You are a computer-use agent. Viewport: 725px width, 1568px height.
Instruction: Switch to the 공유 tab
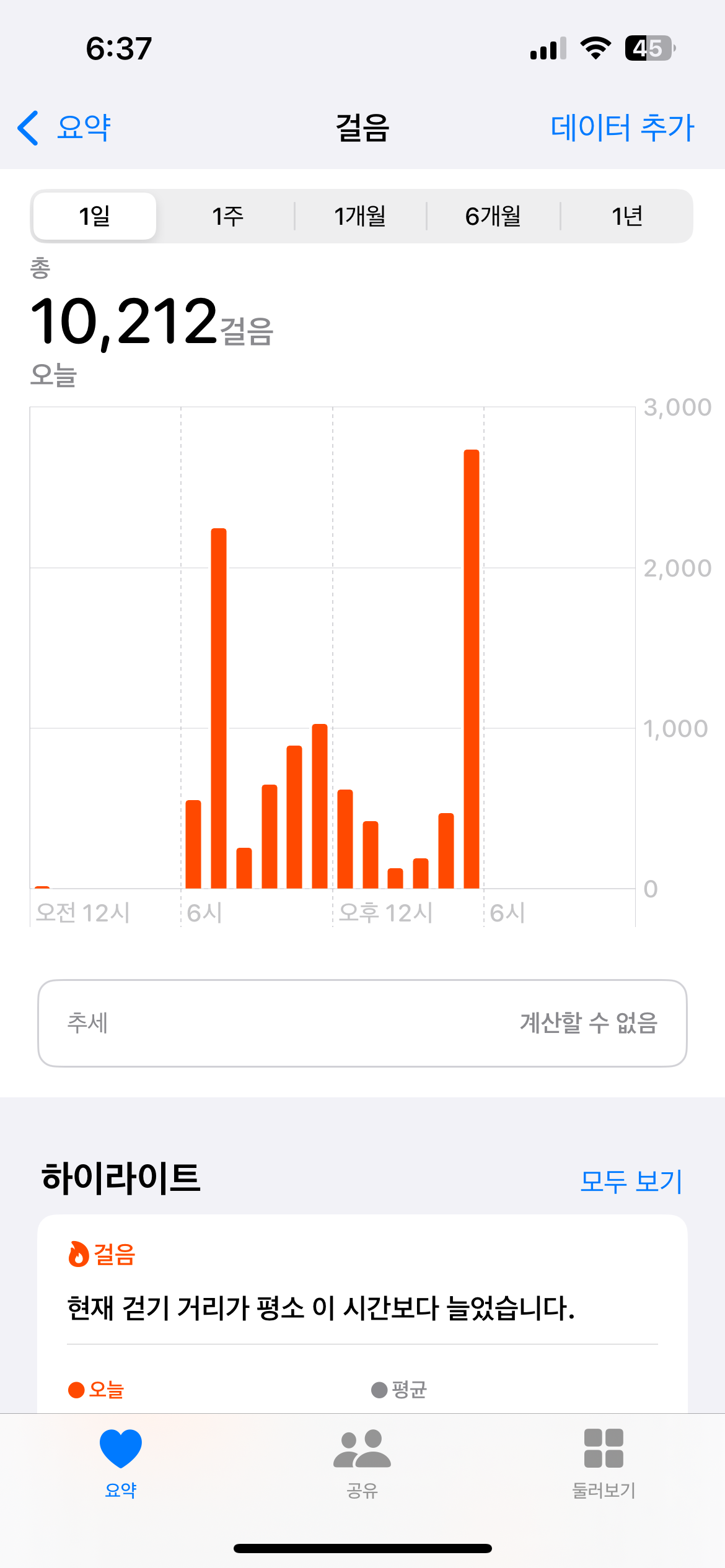(x=362, y=1463)
